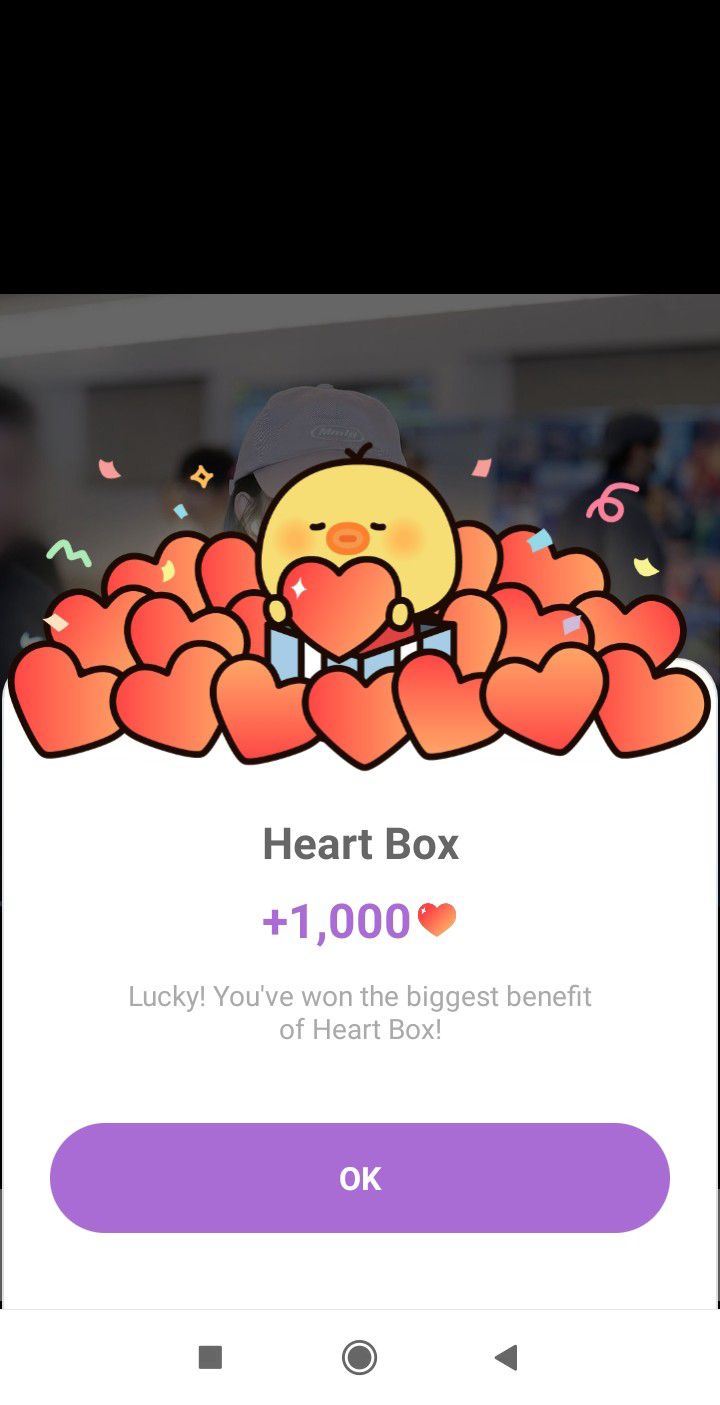720x1405 pixels.
Task: Open recent apps via square button
Action: pyautogui.click(x=210, y=1357)
